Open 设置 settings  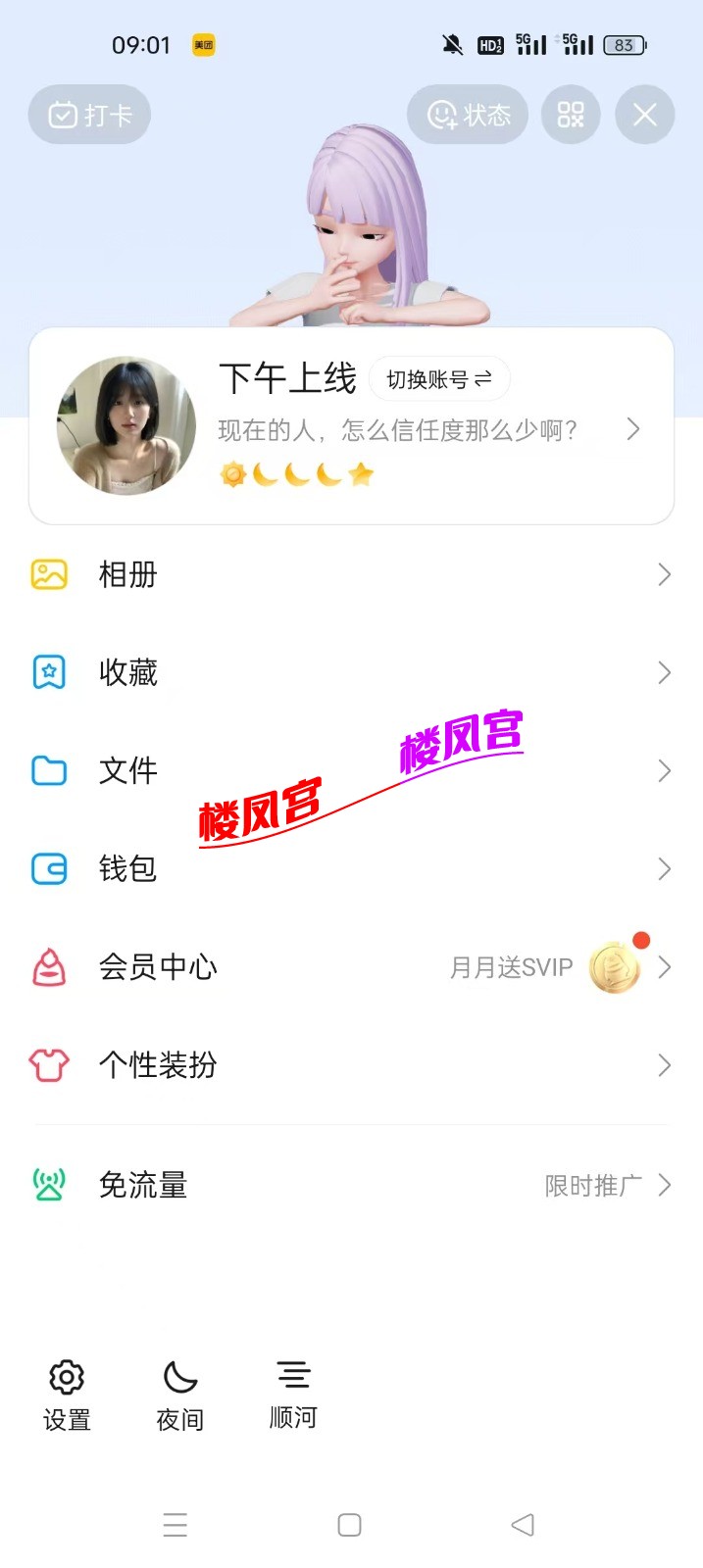pyautogui.click(x=67, y=1395)
